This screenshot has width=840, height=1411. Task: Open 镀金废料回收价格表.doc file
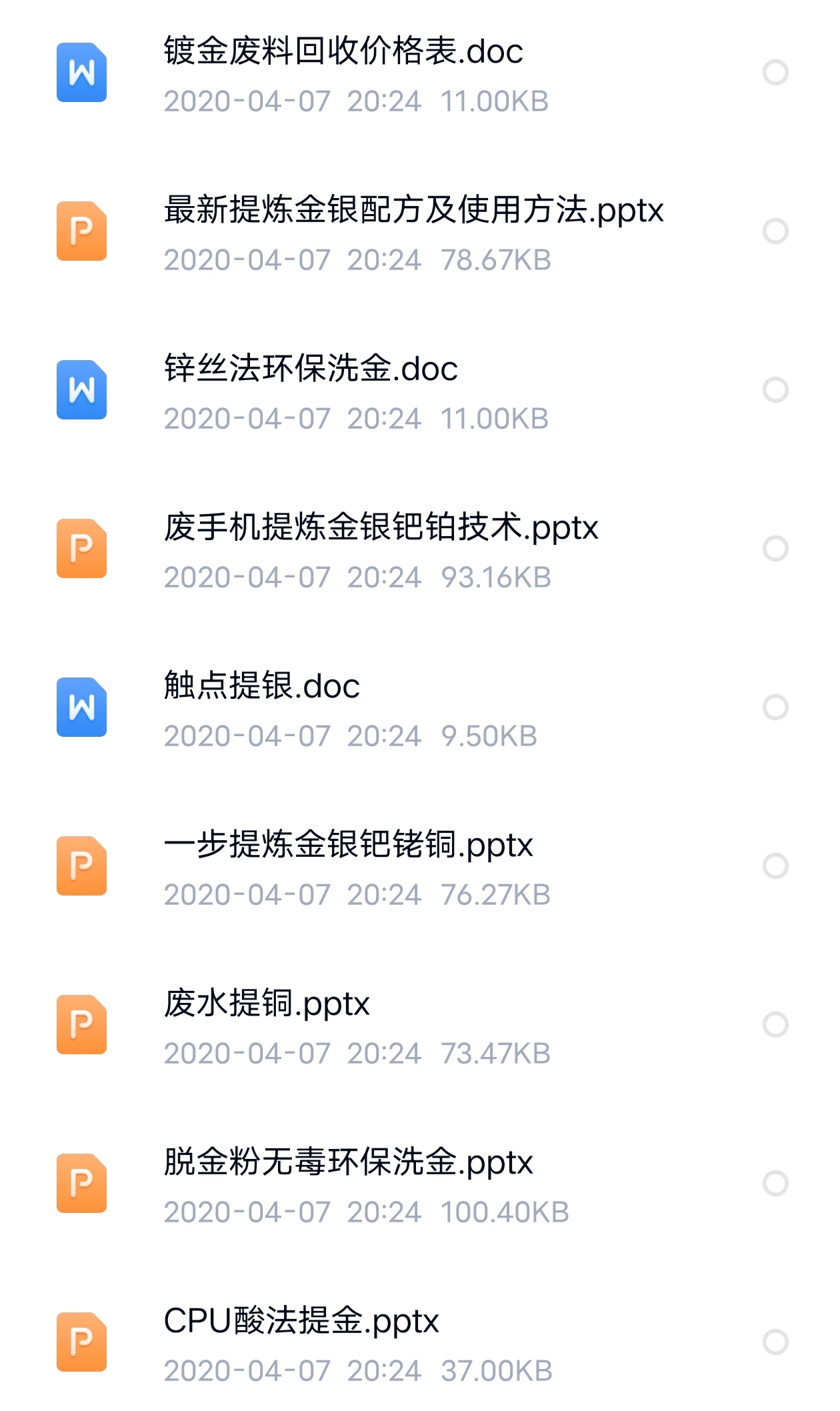point(343,52)
